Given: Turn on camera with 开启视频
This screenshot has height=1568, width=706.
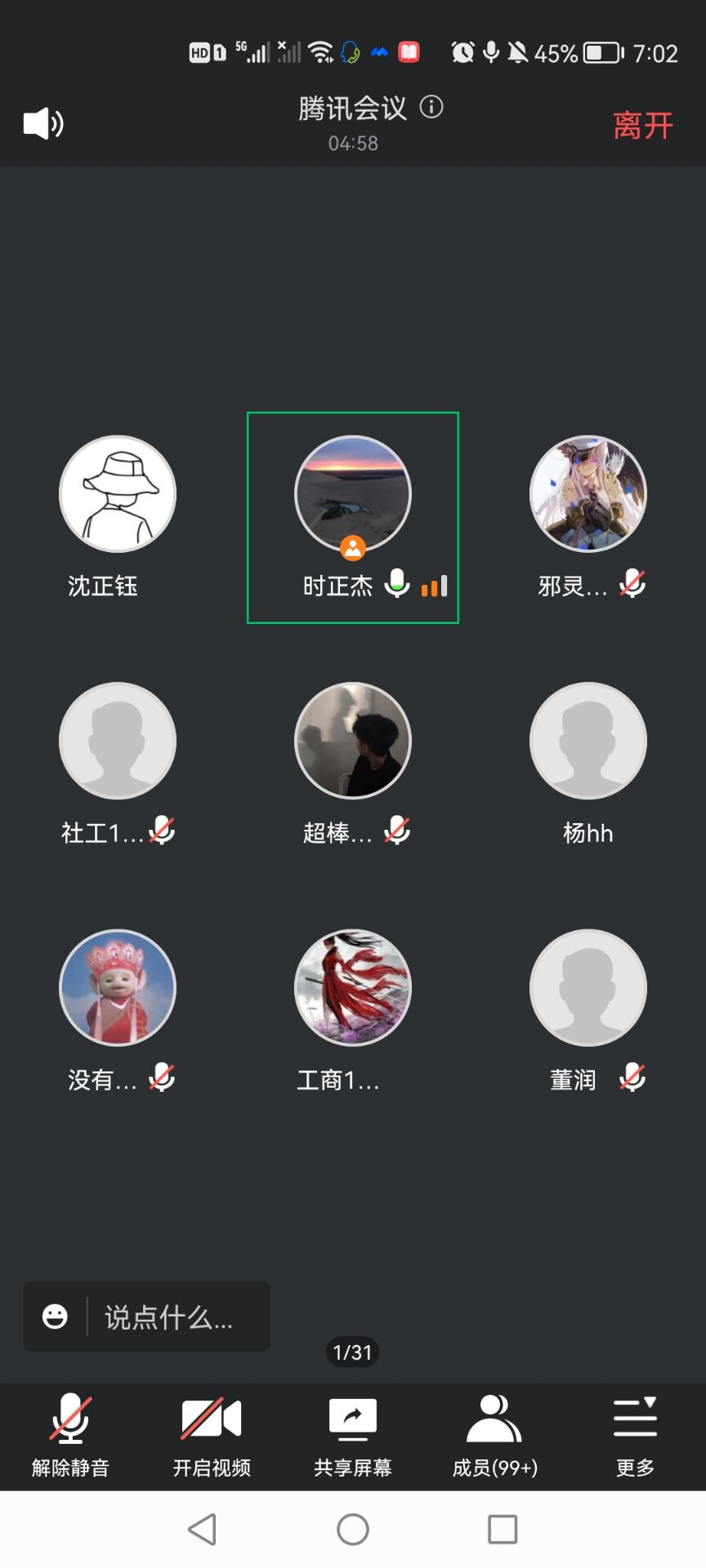Looking at the screenshot, I should coord(212,1434).
